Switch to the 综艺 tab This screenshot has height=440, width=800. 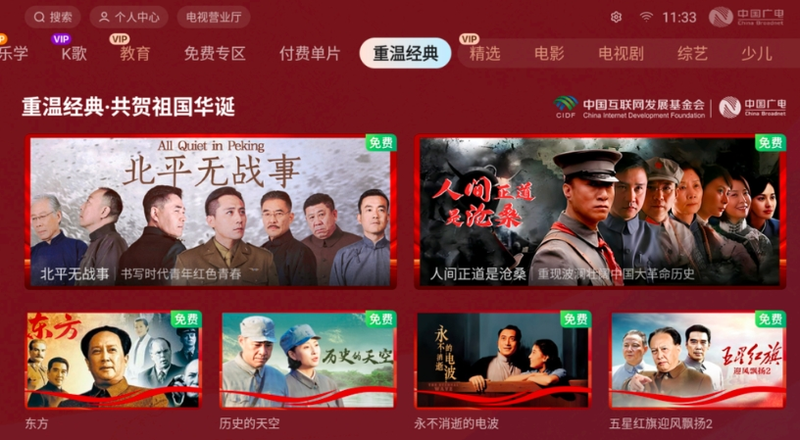692,54
